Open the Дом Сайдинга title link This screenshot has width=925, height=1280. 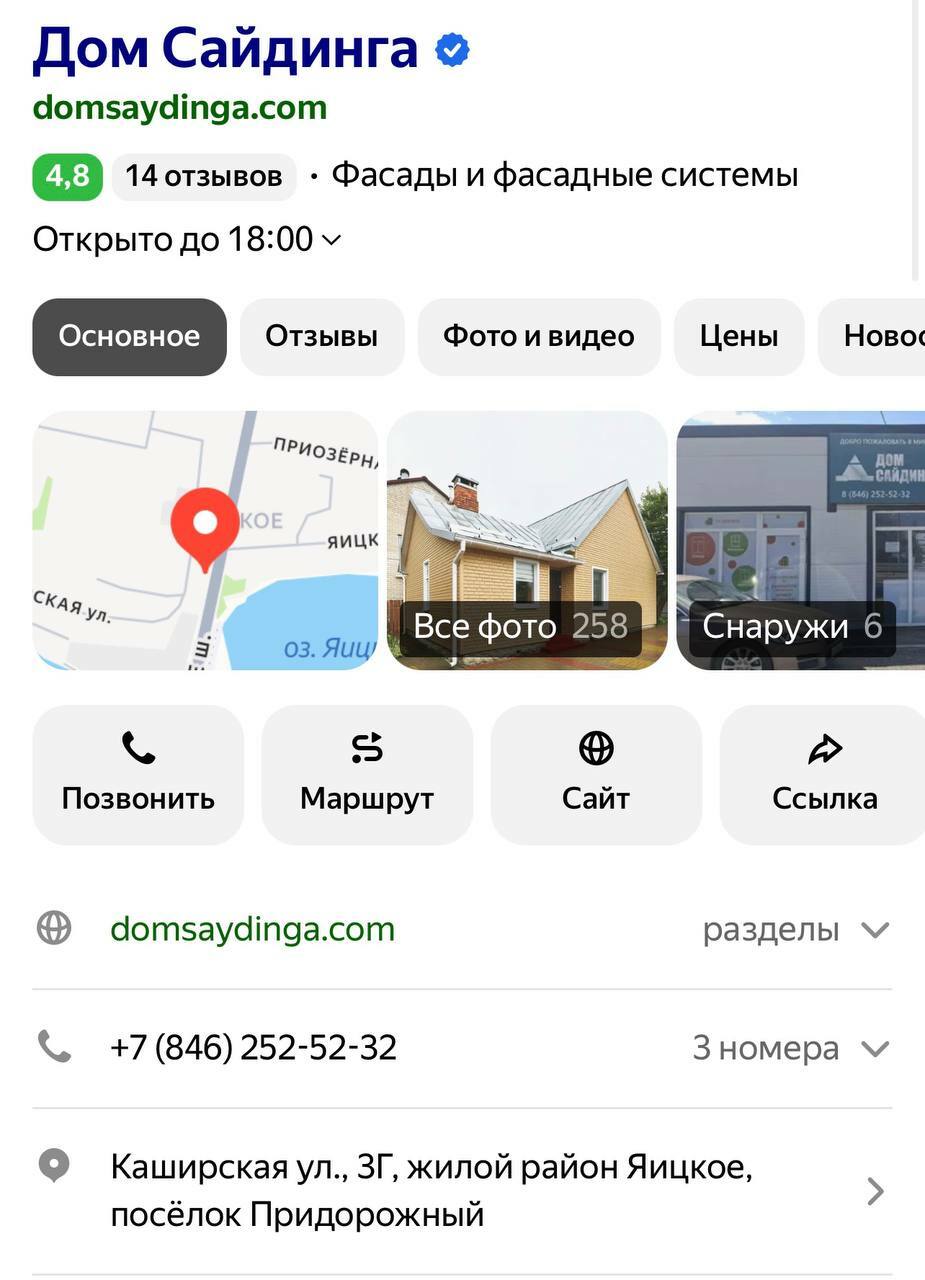(225, 48)
